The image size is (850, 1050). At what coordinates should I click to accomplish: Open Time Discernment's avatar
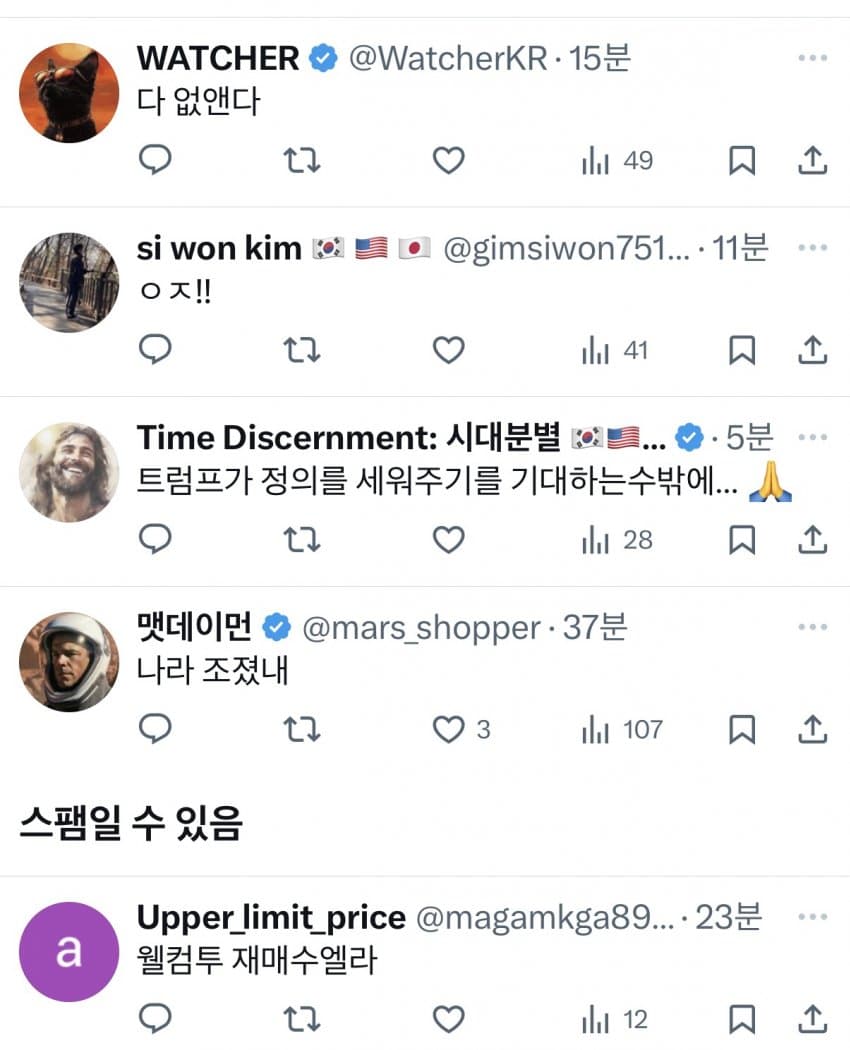coord(69,472)
